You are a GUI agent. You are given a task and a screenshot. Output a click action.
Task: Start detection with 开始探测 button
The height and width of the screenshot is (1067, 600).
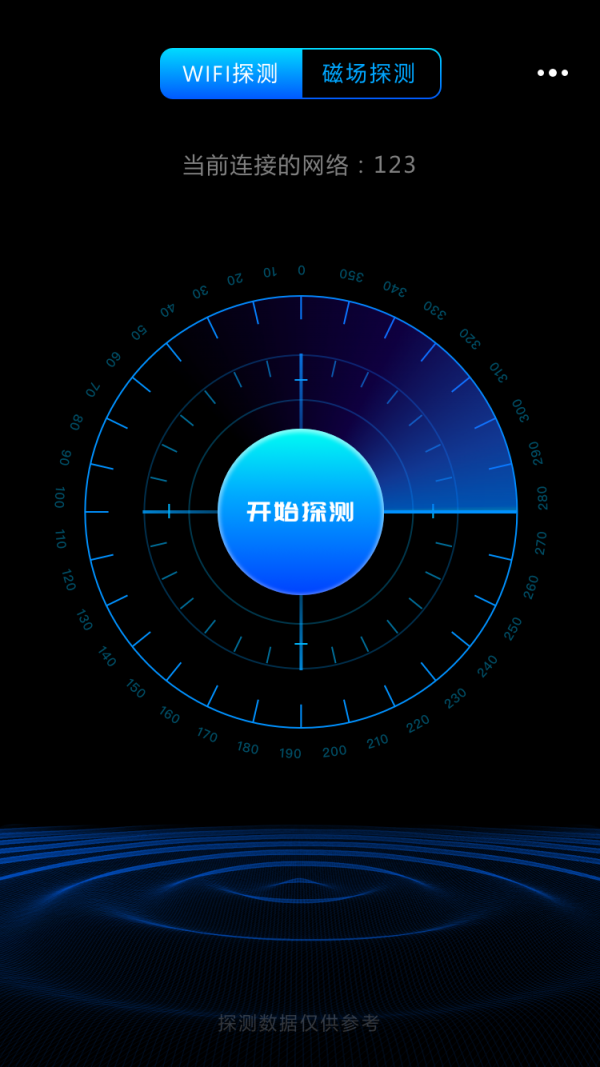pos(301,512)
